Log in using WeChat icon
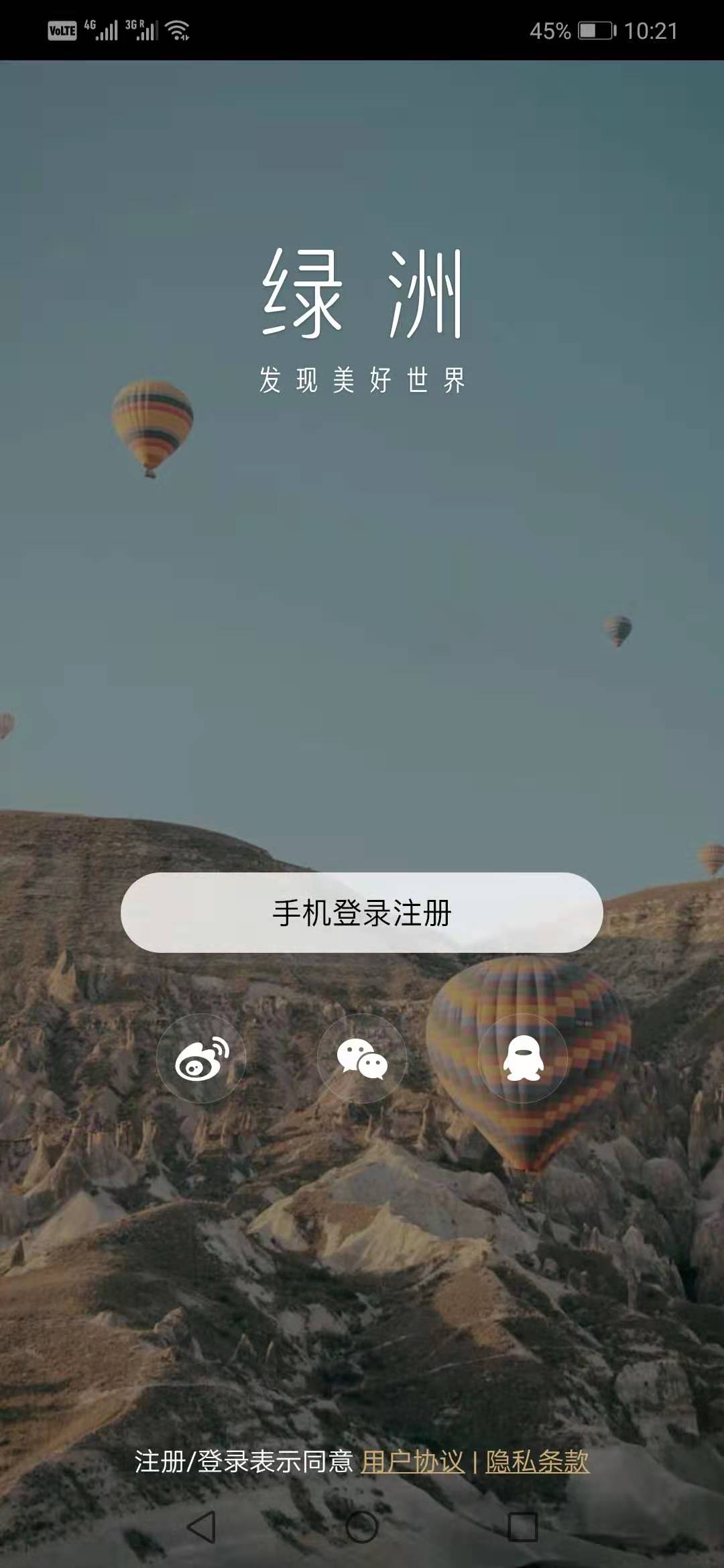 pyautogui.click(x=362, y=1059)
